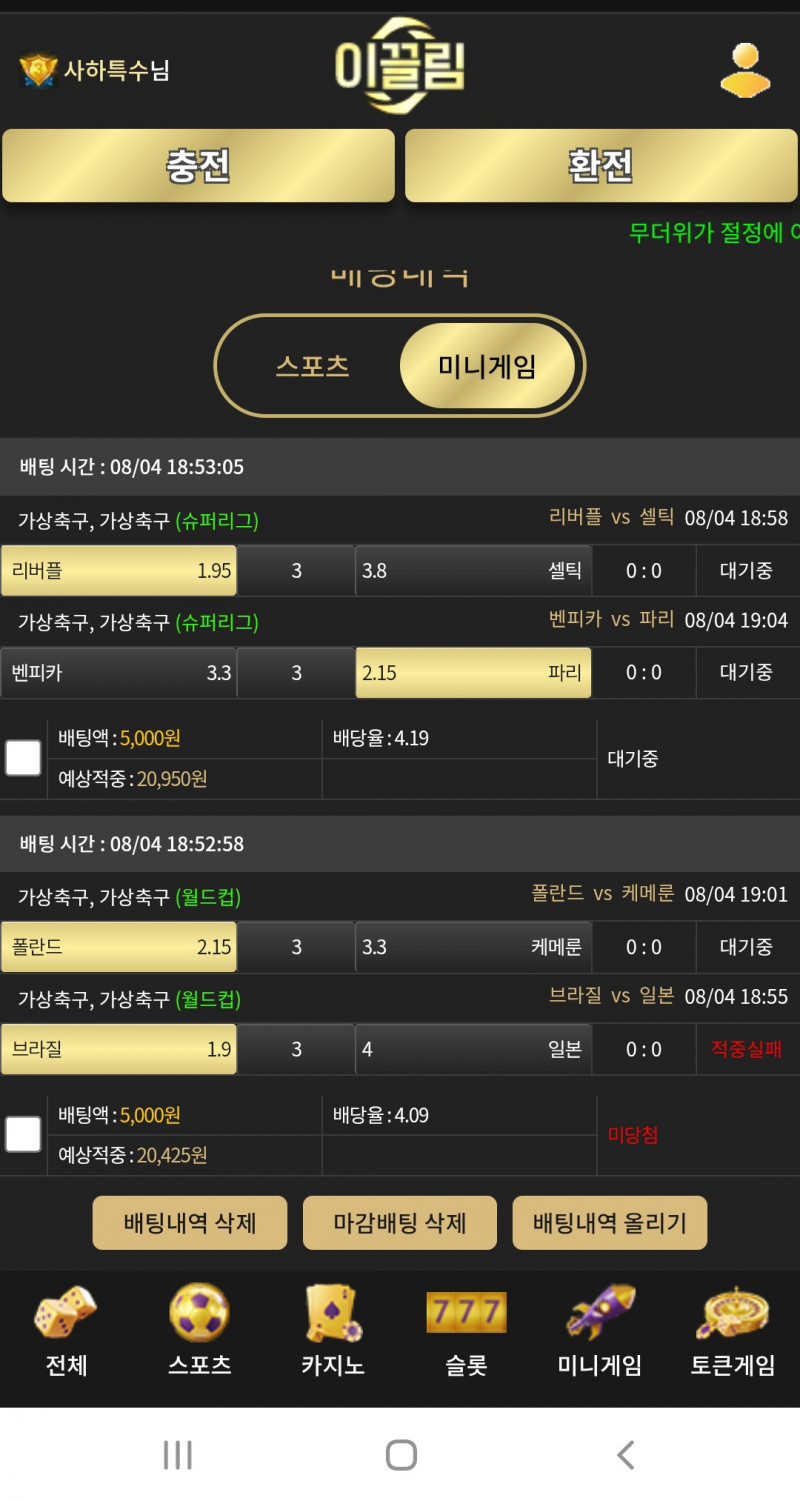This screenshot has width=800, height=1501.
Task: Check the box for the 20,950원 bet
Action: [x=23, y=758]
